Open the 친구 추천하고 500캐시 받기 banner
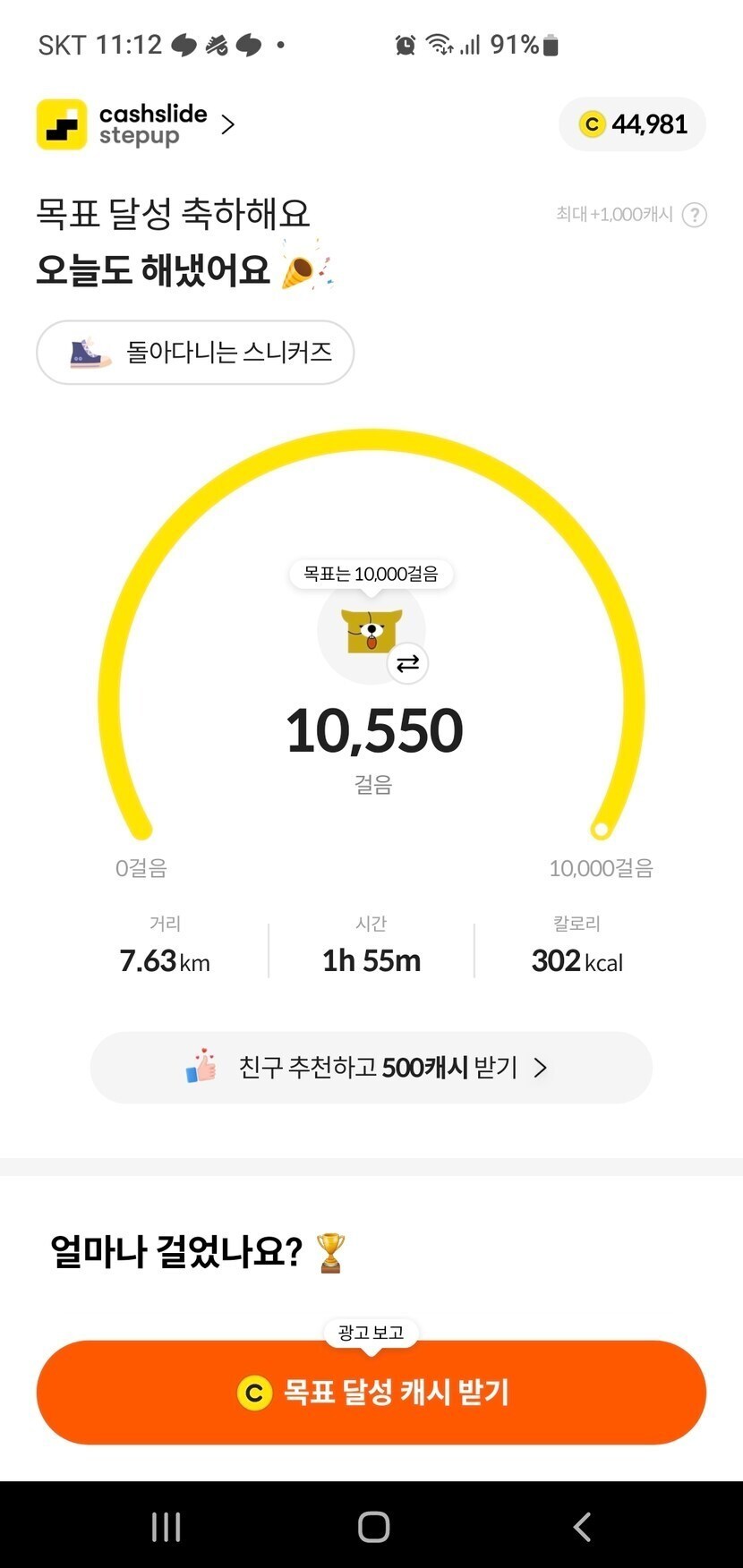Image resolution: width=743 pixels, height=1568 pixels. (371, 1068)
